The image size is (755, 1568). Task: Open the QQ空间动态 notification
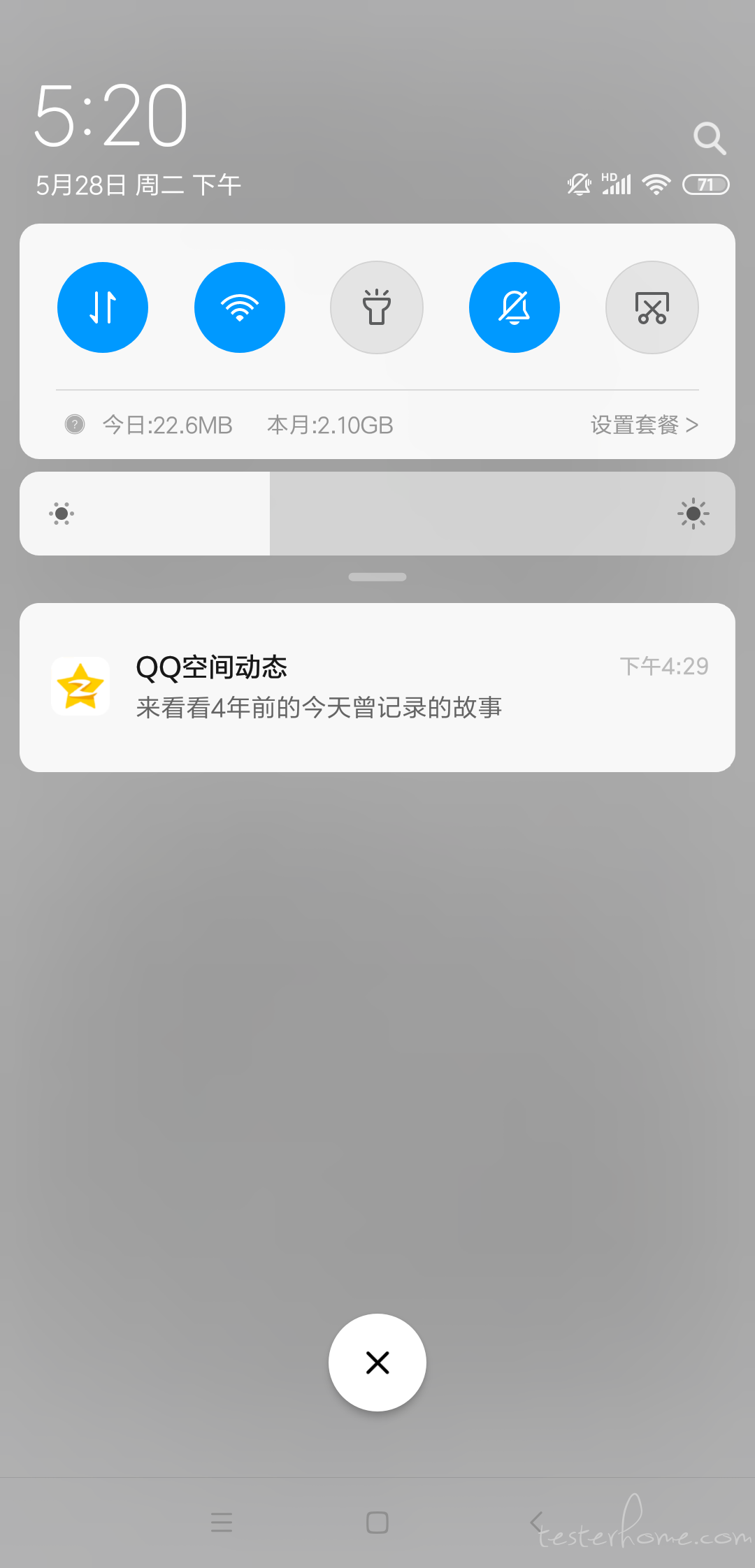pyautogui.click(x=377, y=687)
